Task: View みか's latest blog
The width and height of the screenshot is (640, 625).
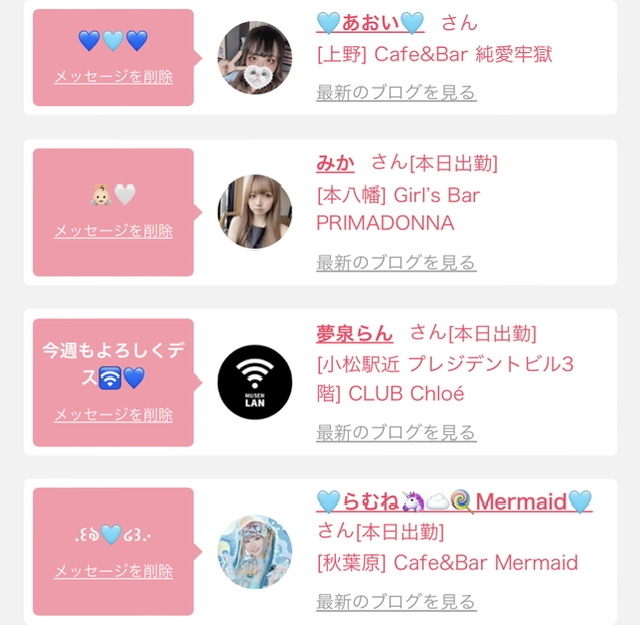Action: (x=396, y=263)
